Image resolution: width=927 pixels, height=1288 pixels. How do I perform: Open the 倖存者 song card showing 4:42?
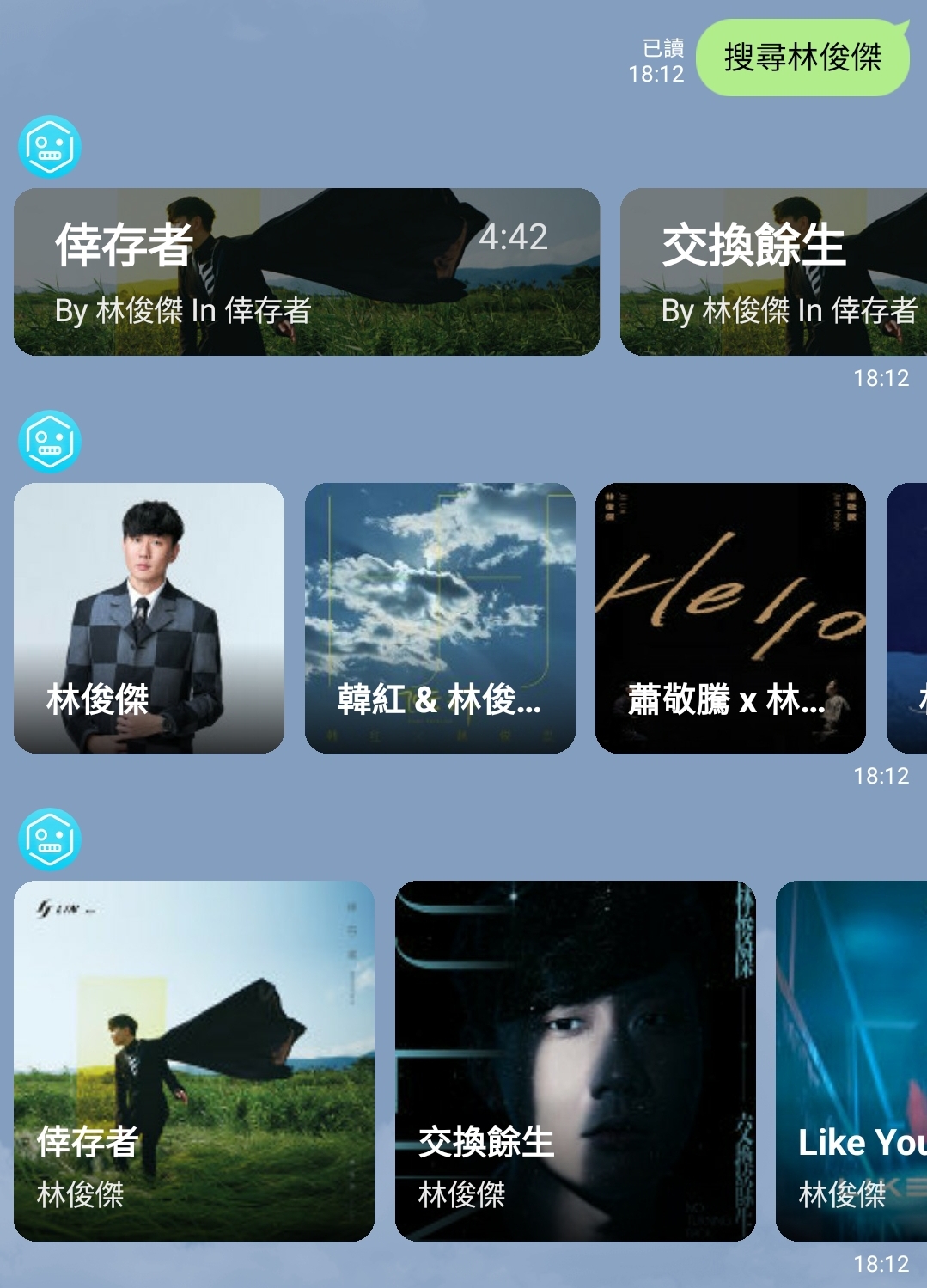pyautogui.click(x=306, y=272)
